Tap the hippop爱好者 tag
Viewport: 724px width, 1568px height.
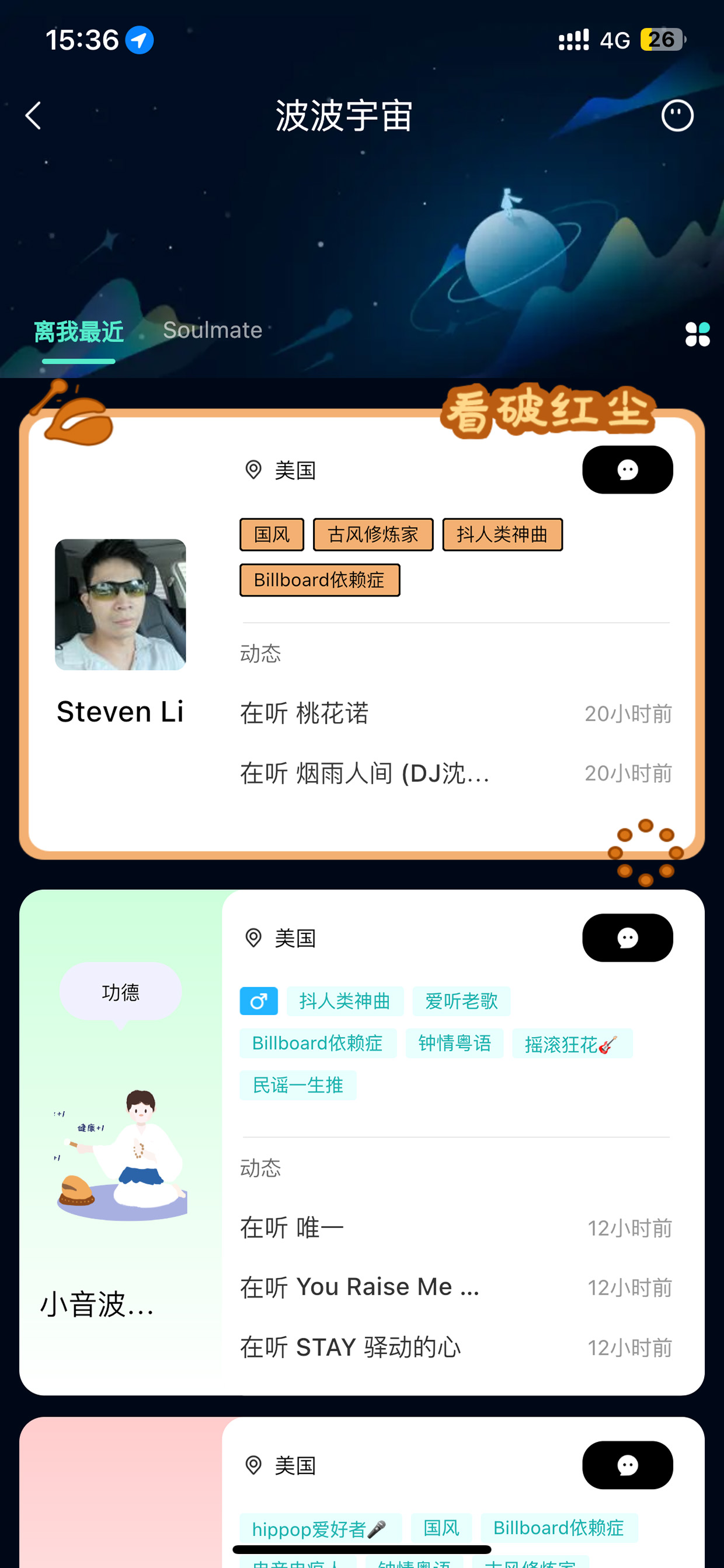pyautogui.click(x=320, y=1528)
